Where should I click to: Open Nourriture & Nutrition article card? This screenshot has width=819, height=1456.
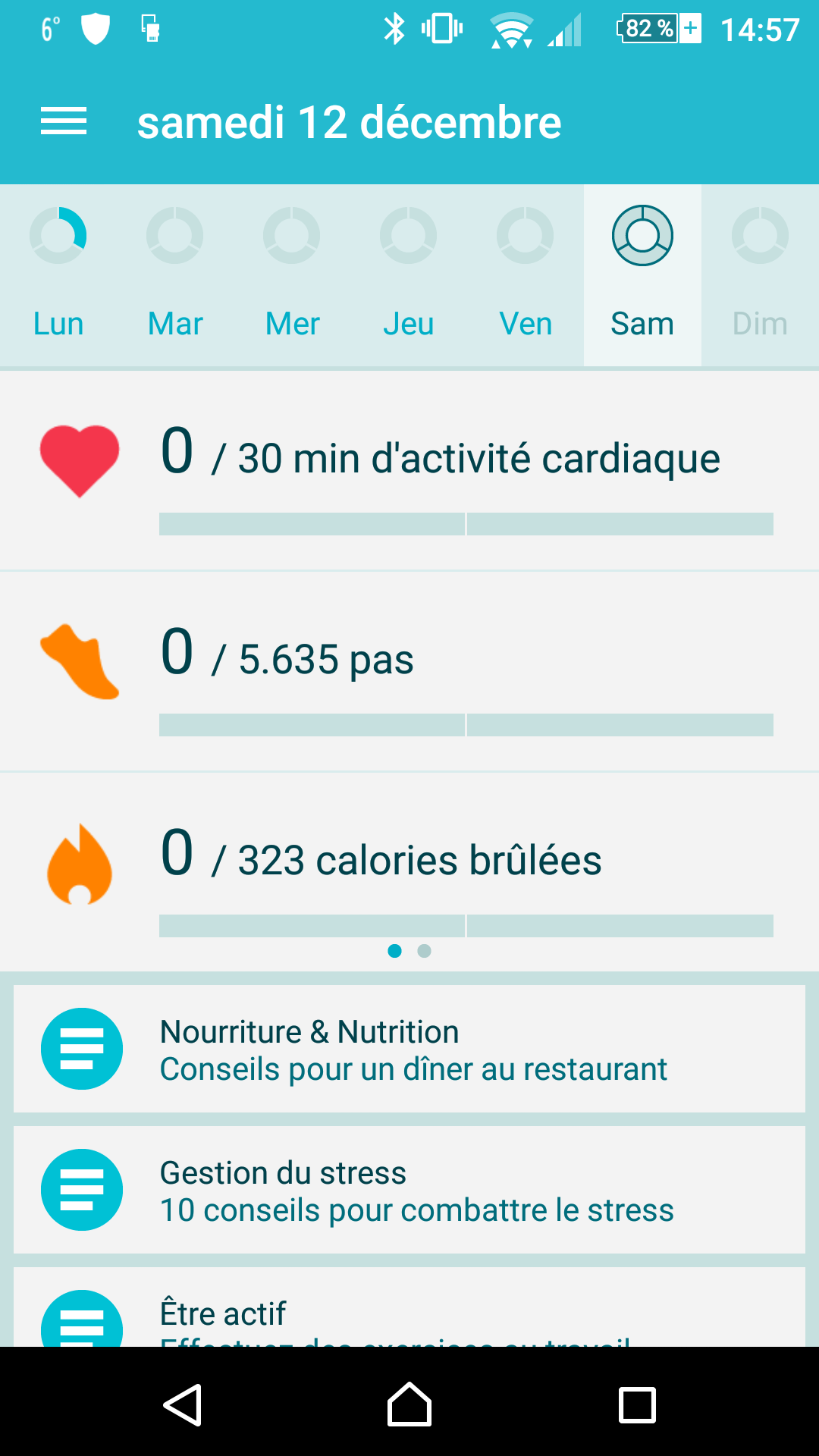pos(409,1049)
